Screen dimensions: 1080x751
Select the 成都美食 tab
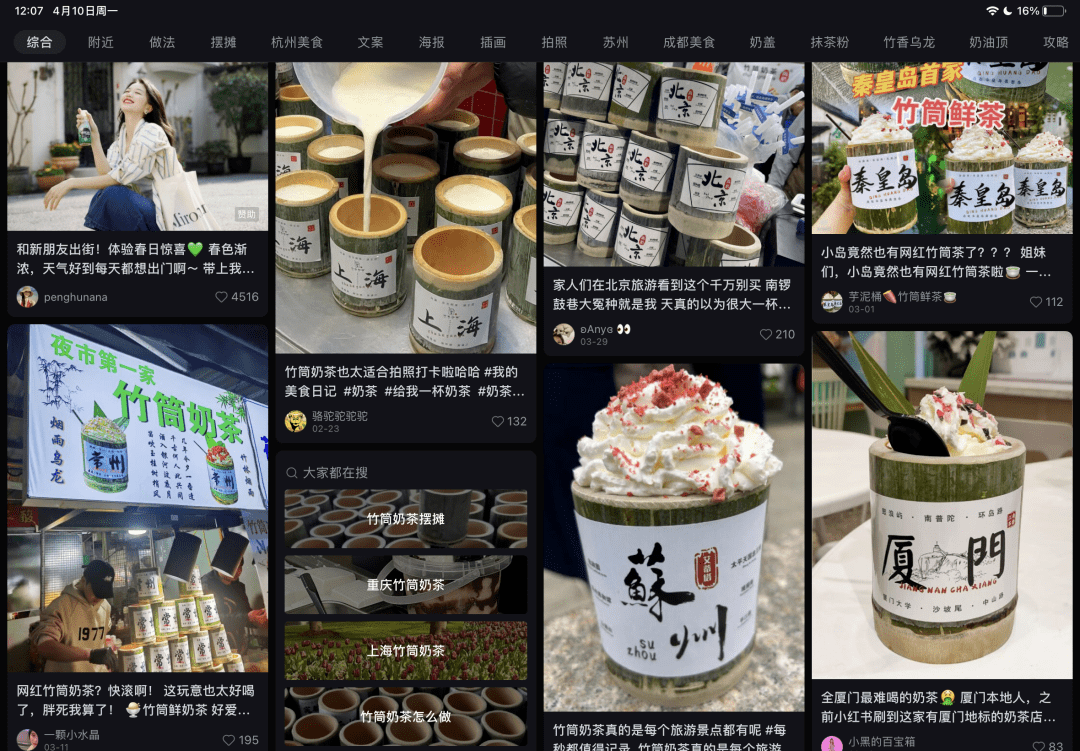689,42
